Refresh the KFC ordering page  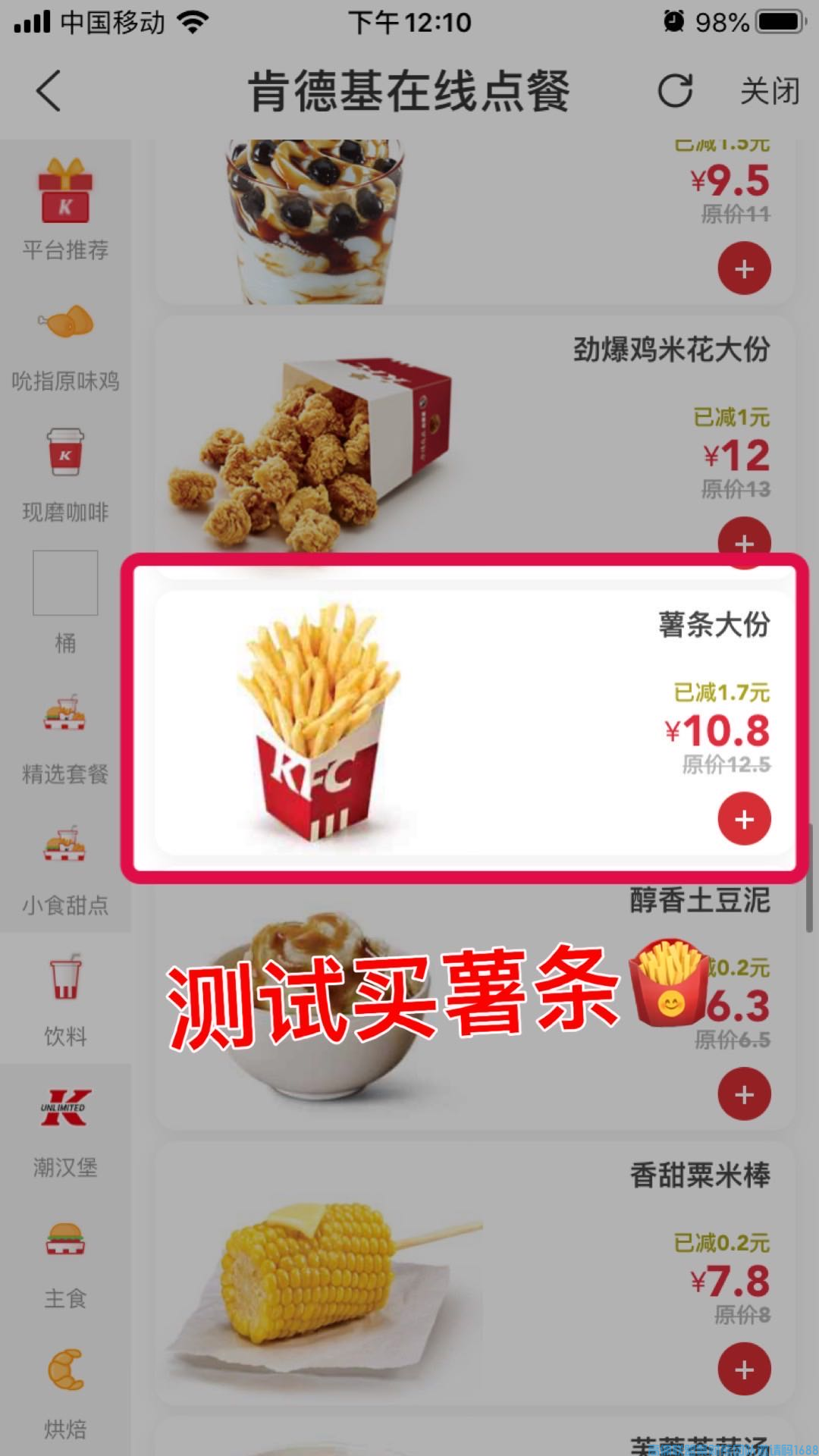(x=675, y=91)
